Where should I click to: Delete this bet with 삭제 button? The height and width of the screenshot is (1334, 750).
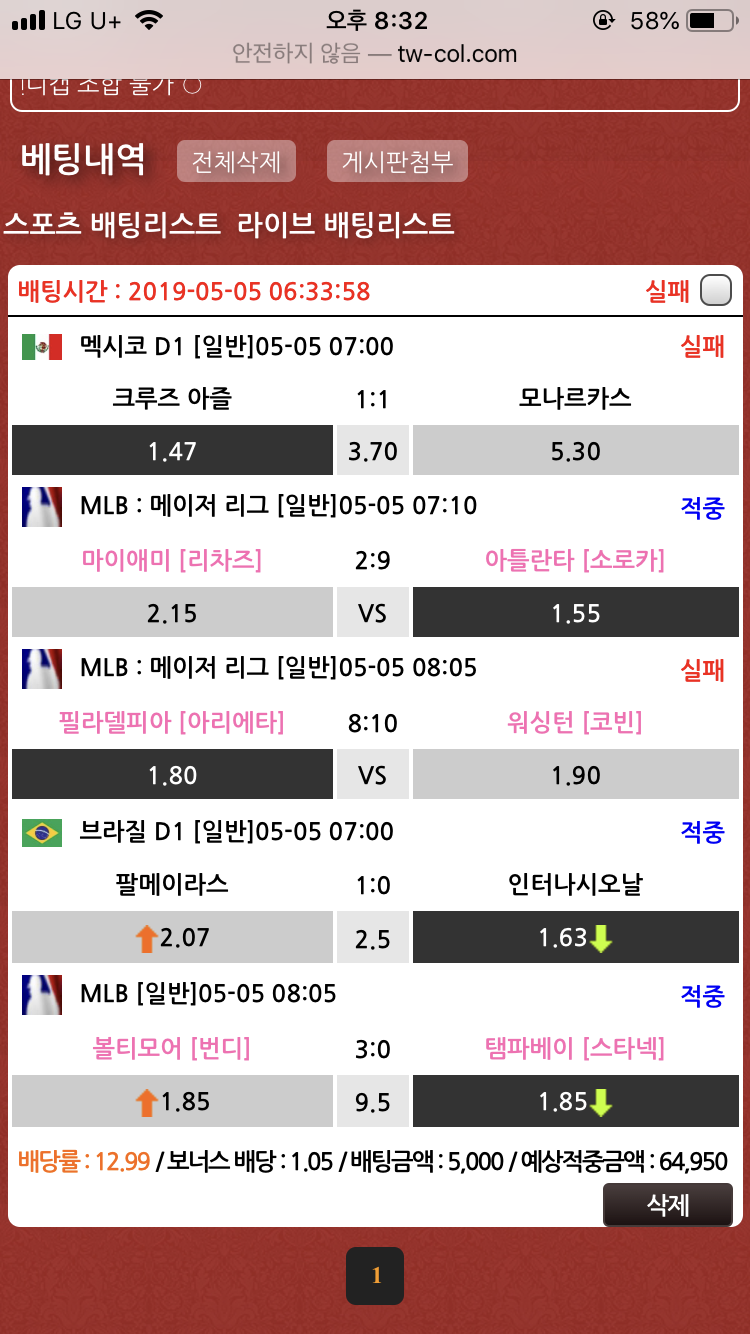(x=667, y=1204)
